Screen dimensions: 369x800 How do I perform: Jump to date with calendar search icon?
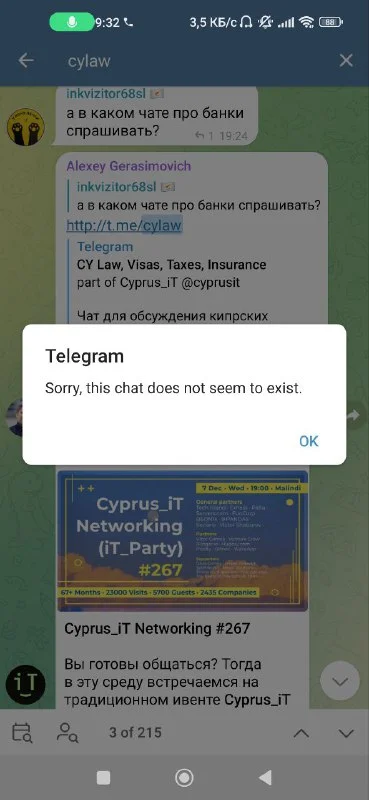(x=22, y=733)
